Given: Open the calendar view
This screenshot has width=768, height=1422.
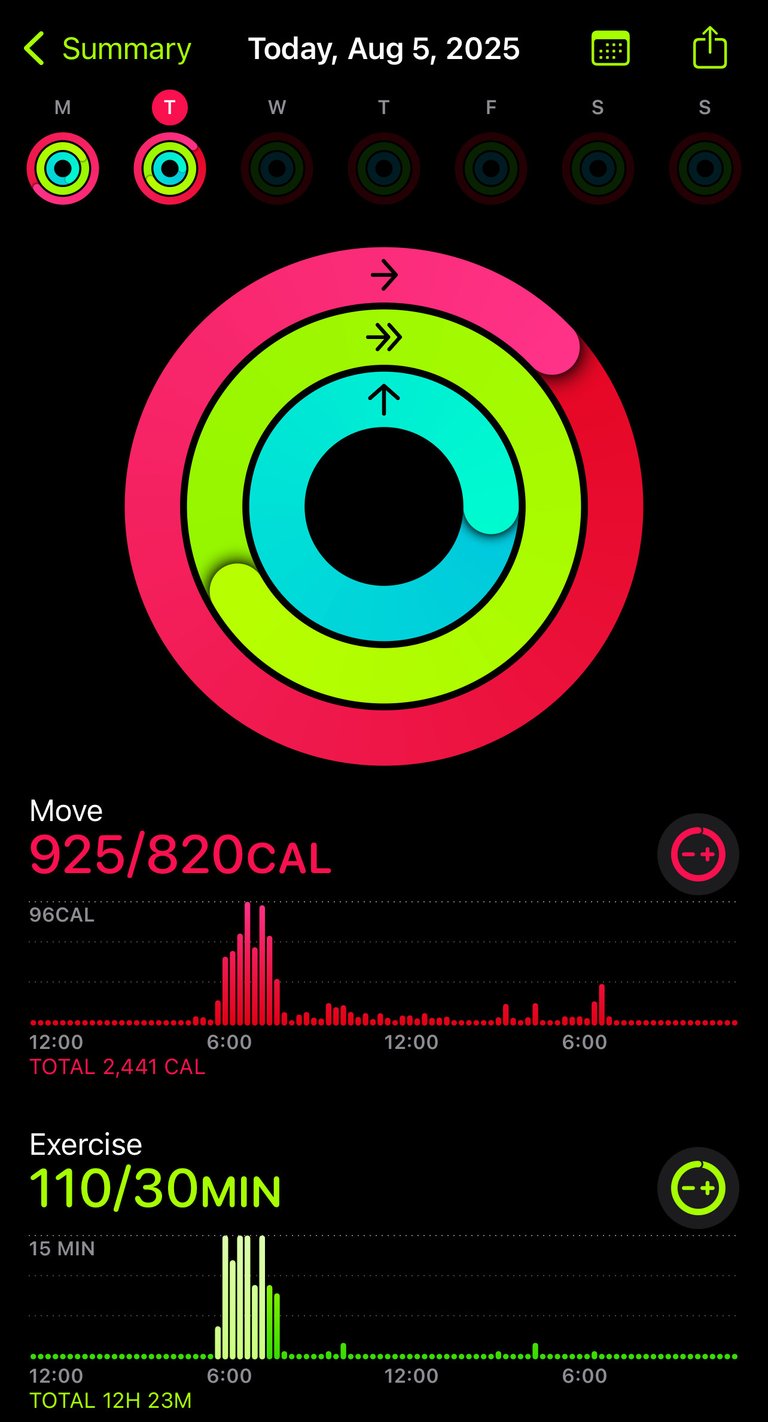Looking at the screenshot, I should [610, 48].
